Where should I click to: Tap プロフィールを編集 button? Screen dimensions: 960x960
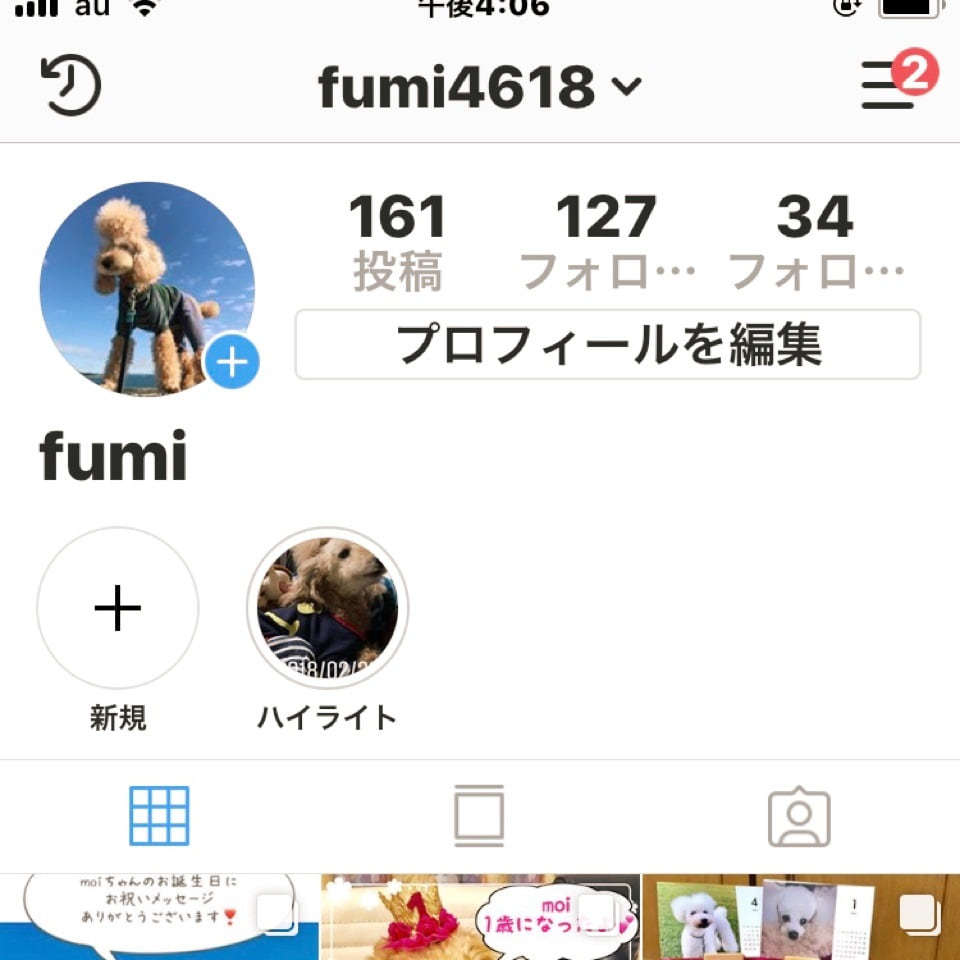(x=607, y=345)
